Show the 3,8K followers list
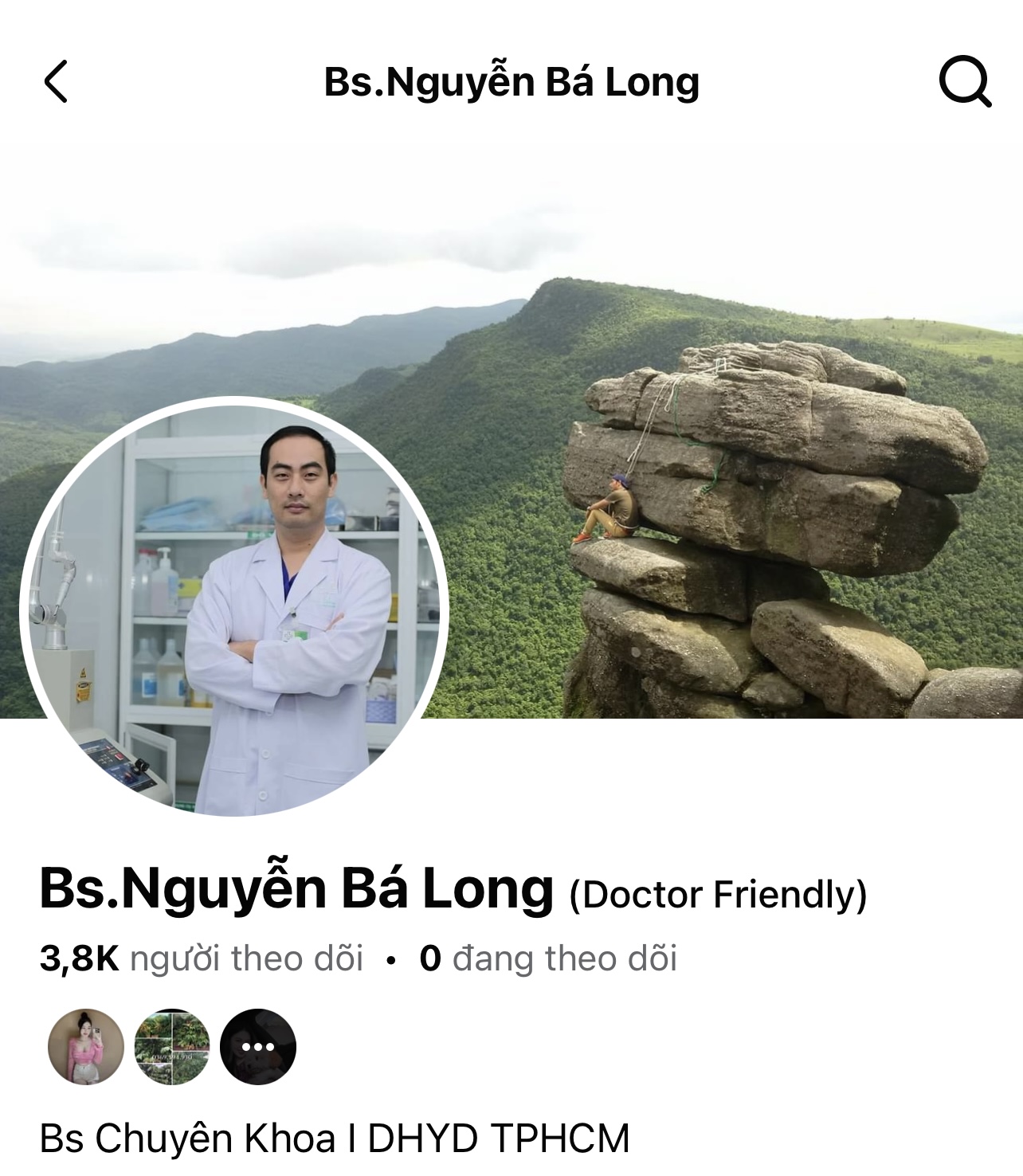This screenshot has width=1023, height=1176. (x=201, y=958)
